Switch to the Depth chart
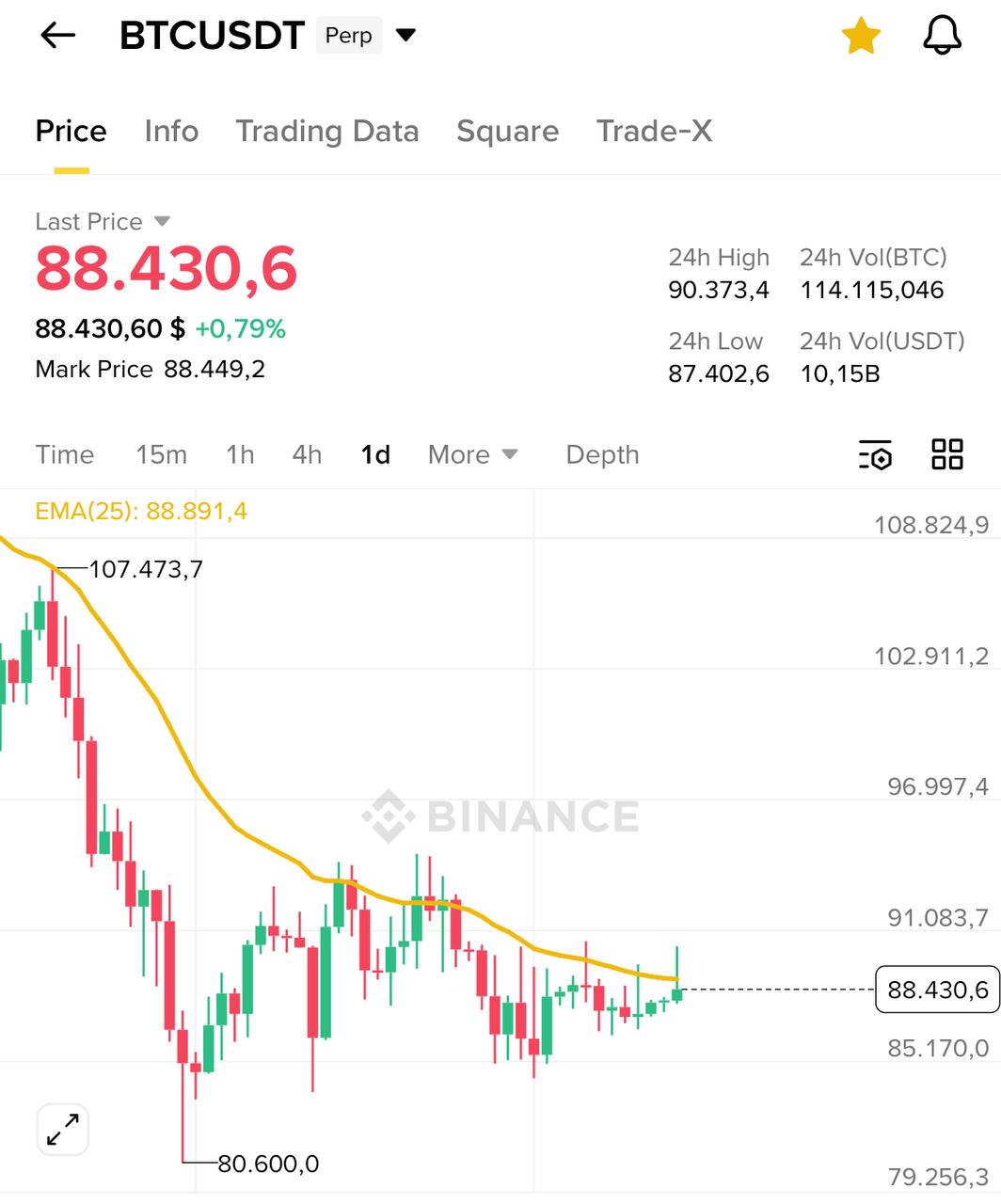The width and height of the screenshot is (1001, 1204). (x=602, y=454)
